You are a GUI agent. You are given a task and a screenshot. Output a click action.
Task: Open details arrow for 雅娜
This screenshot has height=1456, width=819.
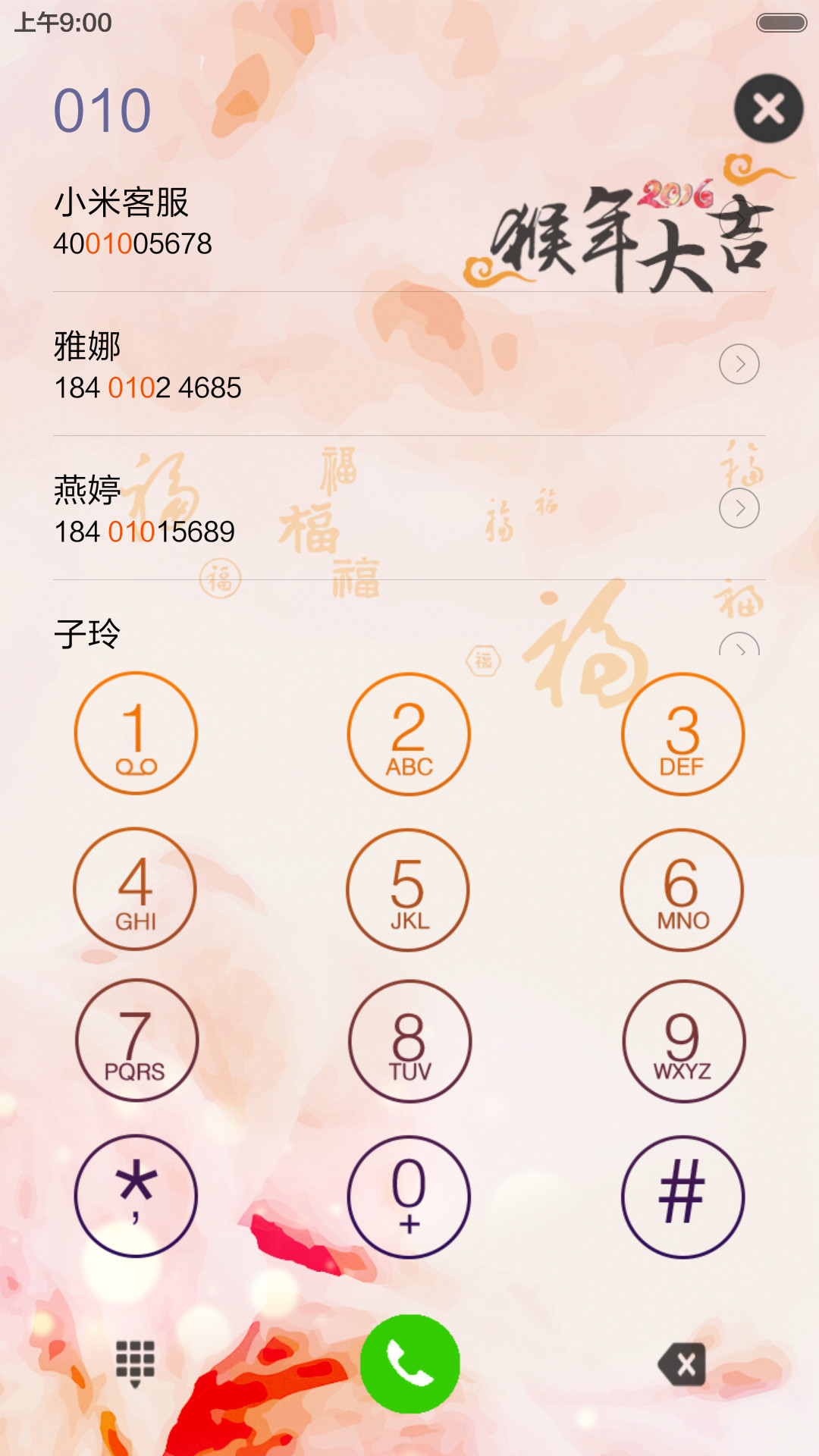click(739, 364)
